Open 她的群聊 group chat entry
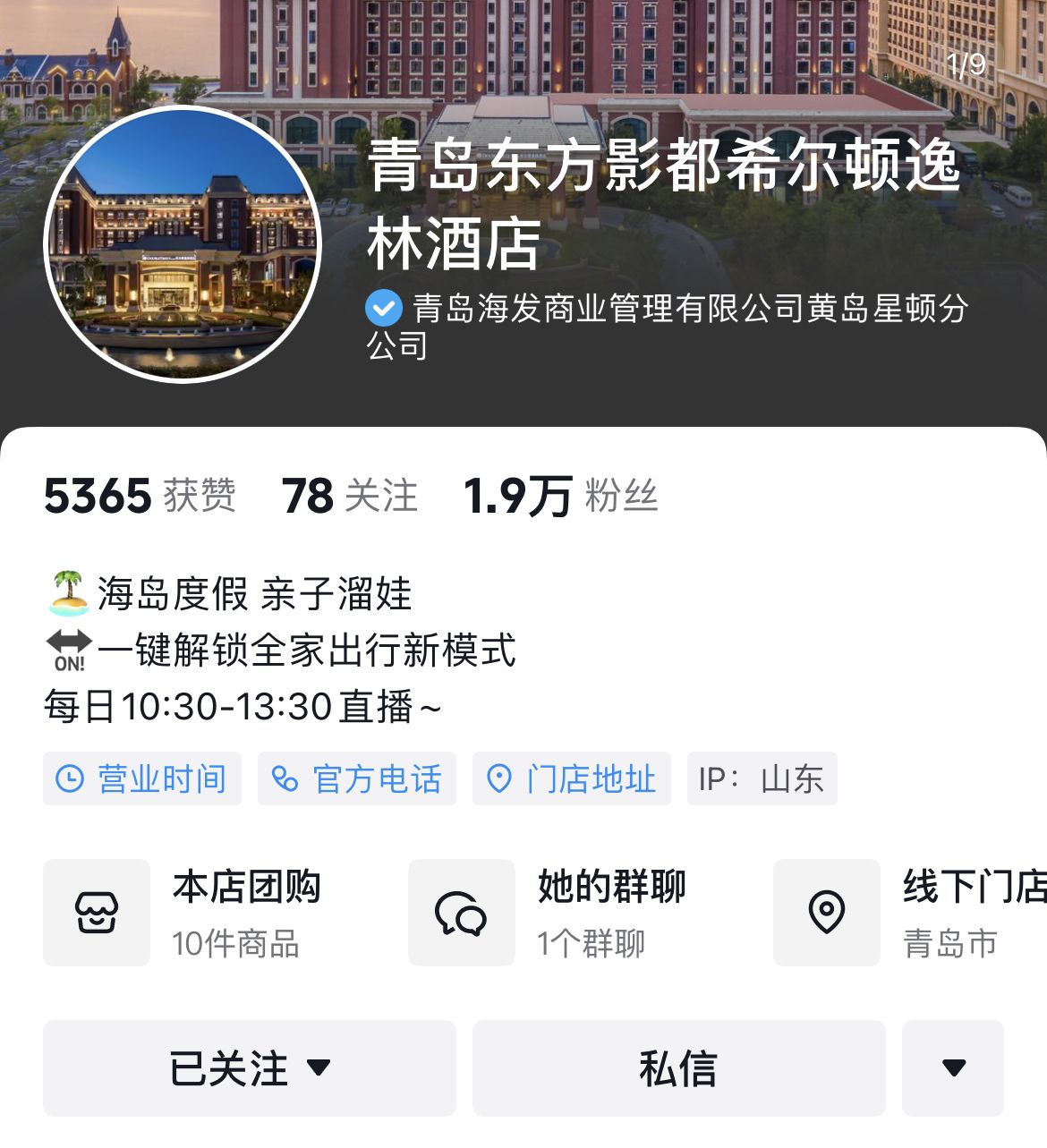 550,913
